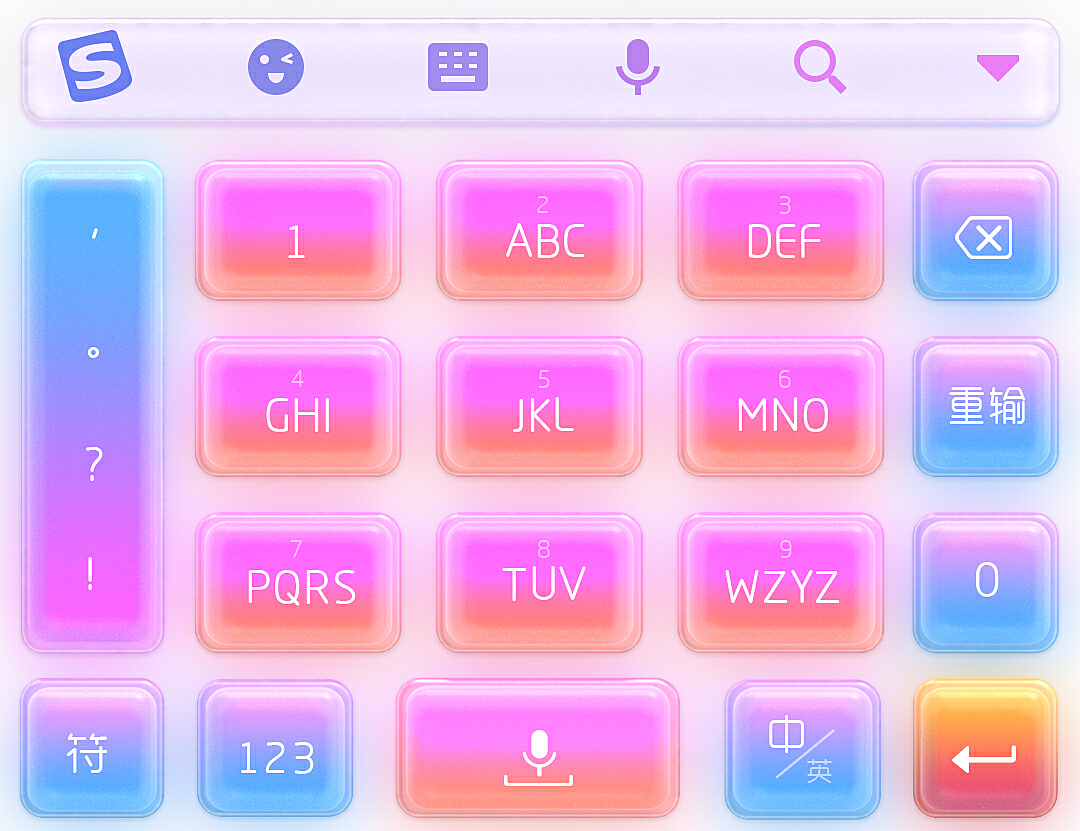Open the search magnifier
Image resolution: width=1080 pixels, height=831 pixels.
pyautogui.click(x=819, y=67)
